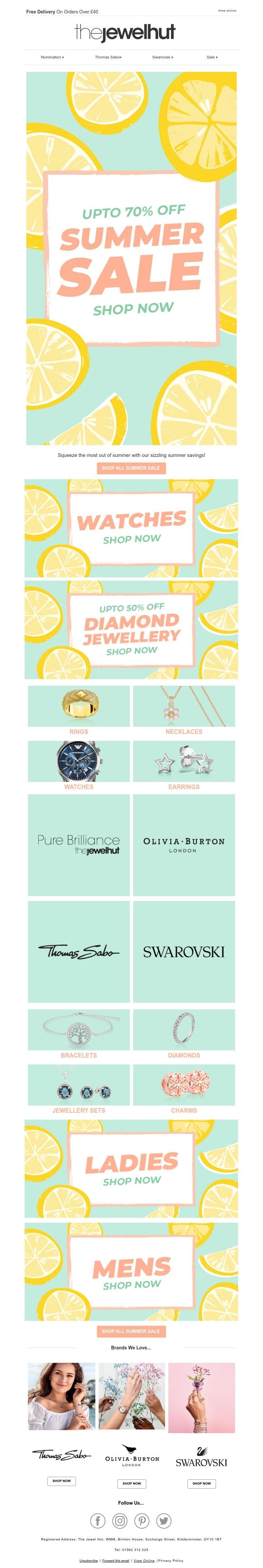Select the Olivia Burton brand tile
The height and width of the screenshot is (1568, 263).
click(x=184, y=844)
